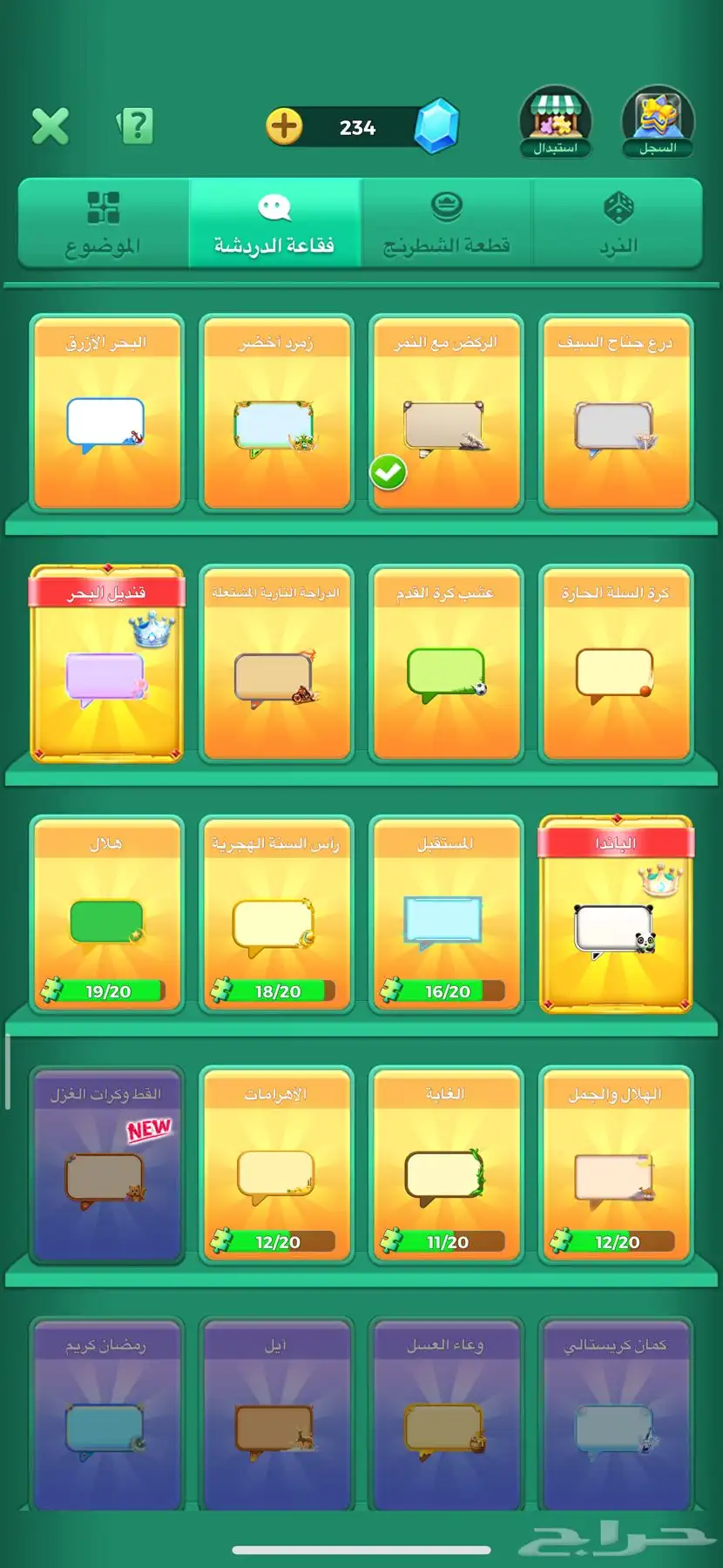
Task: Open the help question mark
Action: [x=136, y=127]
